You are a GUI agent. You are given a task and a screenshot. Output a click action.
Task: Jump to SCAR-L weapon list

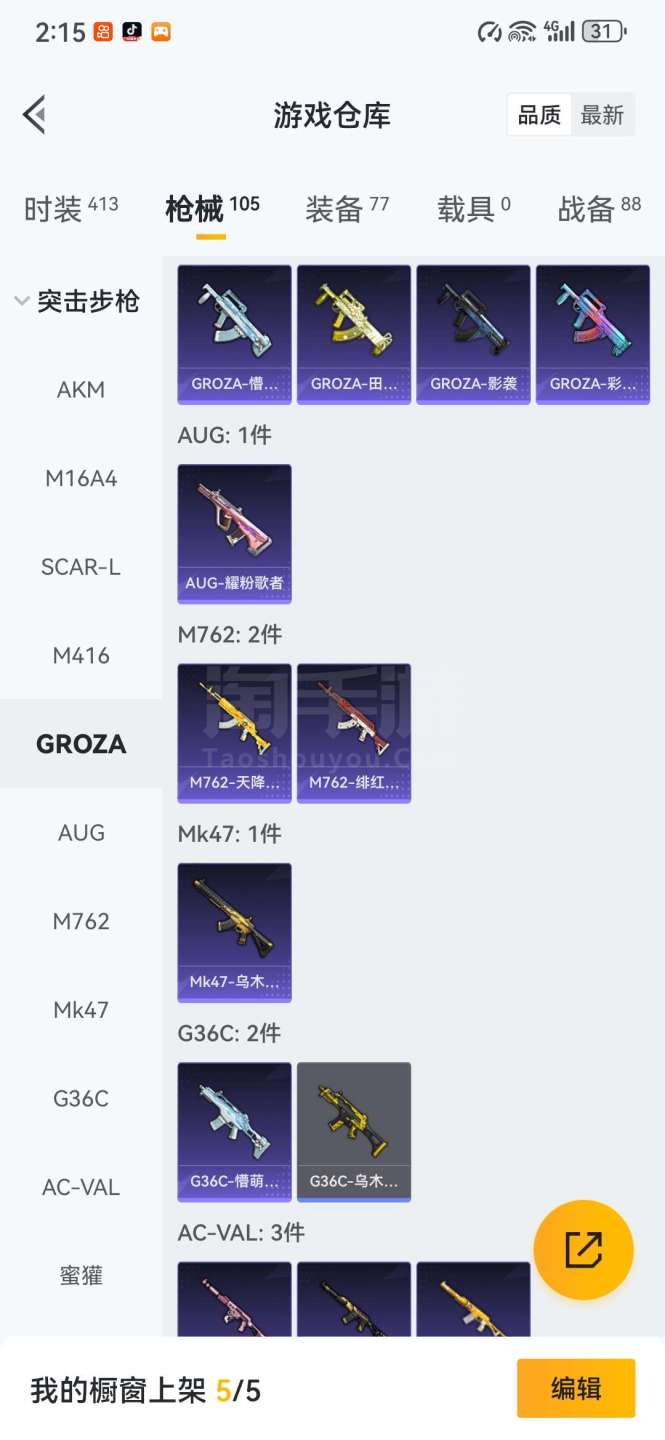coord(81,567)
